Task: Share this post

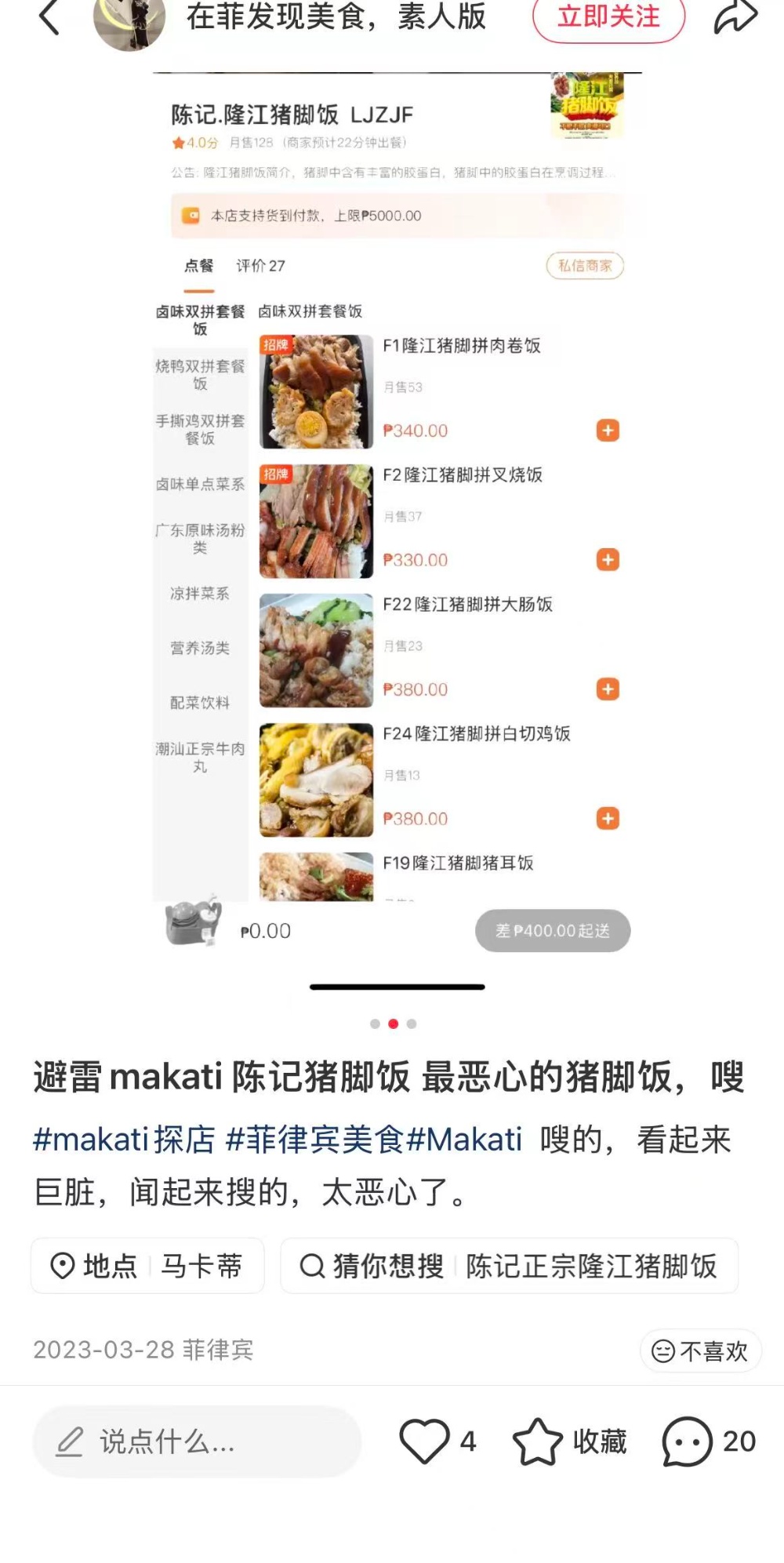Action: [x=735, y=17]
